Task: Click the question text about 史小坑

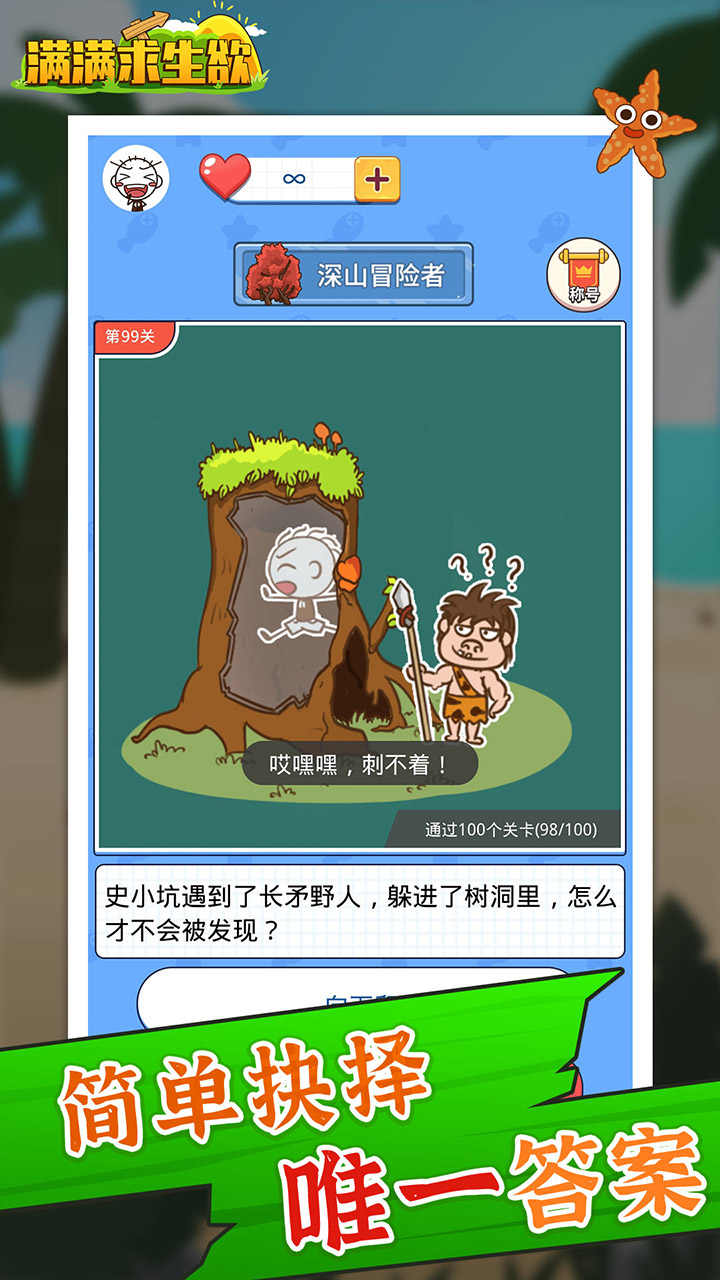Action: [x=360, y=905]
